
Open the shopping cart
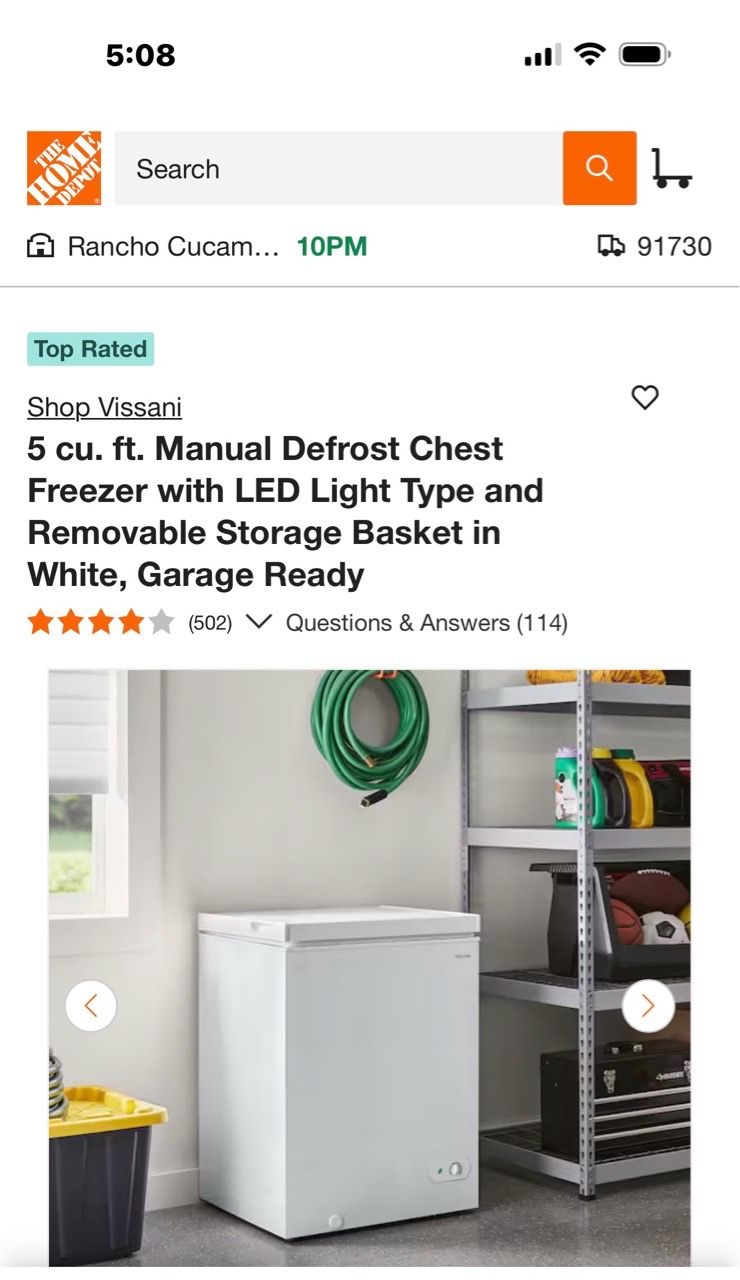click(x=671, y=168)
